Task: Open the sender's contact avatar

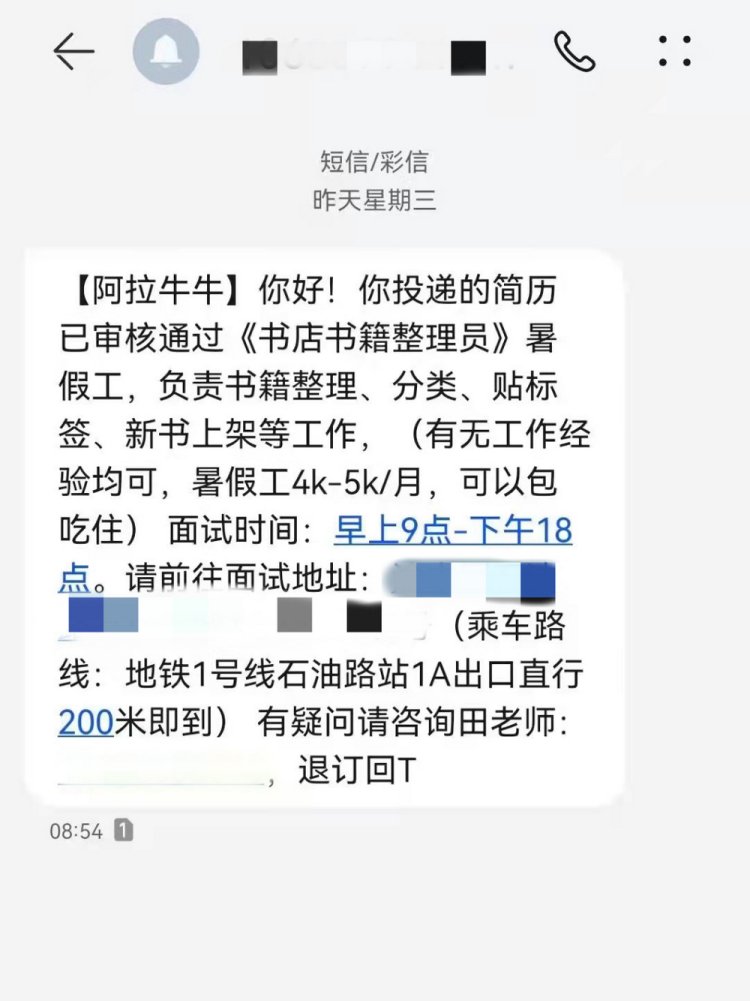Action: 166,51
